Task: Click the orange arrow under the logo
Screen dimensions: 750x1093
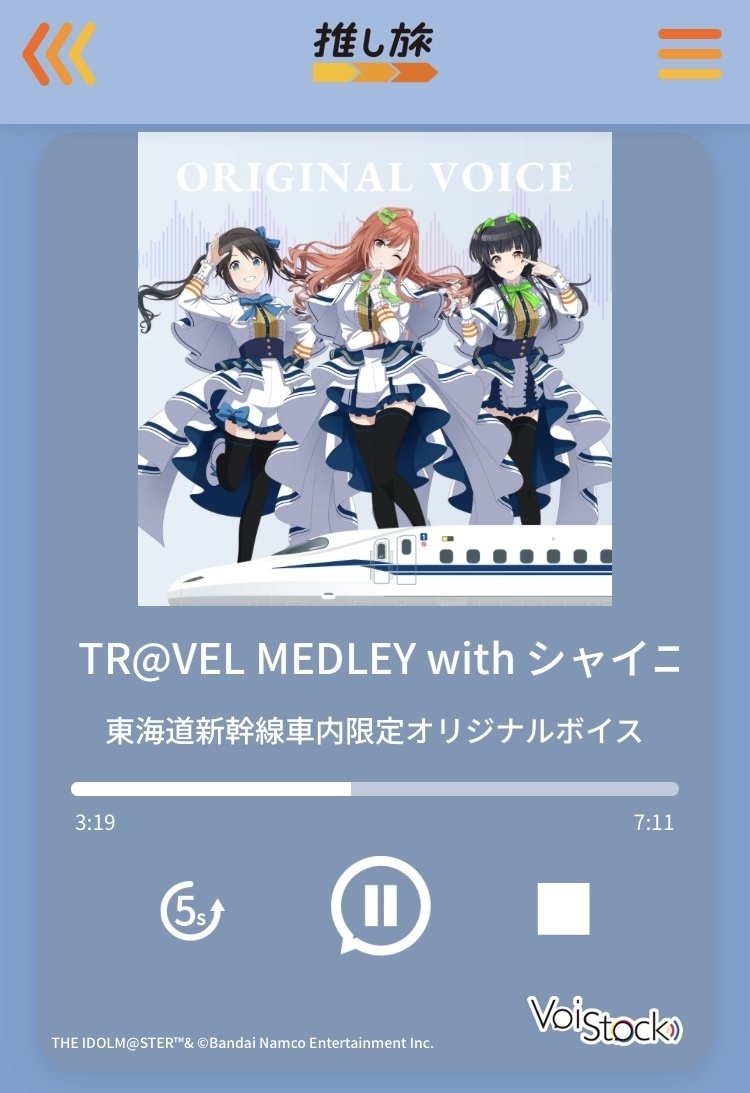Action: point(375,68)
